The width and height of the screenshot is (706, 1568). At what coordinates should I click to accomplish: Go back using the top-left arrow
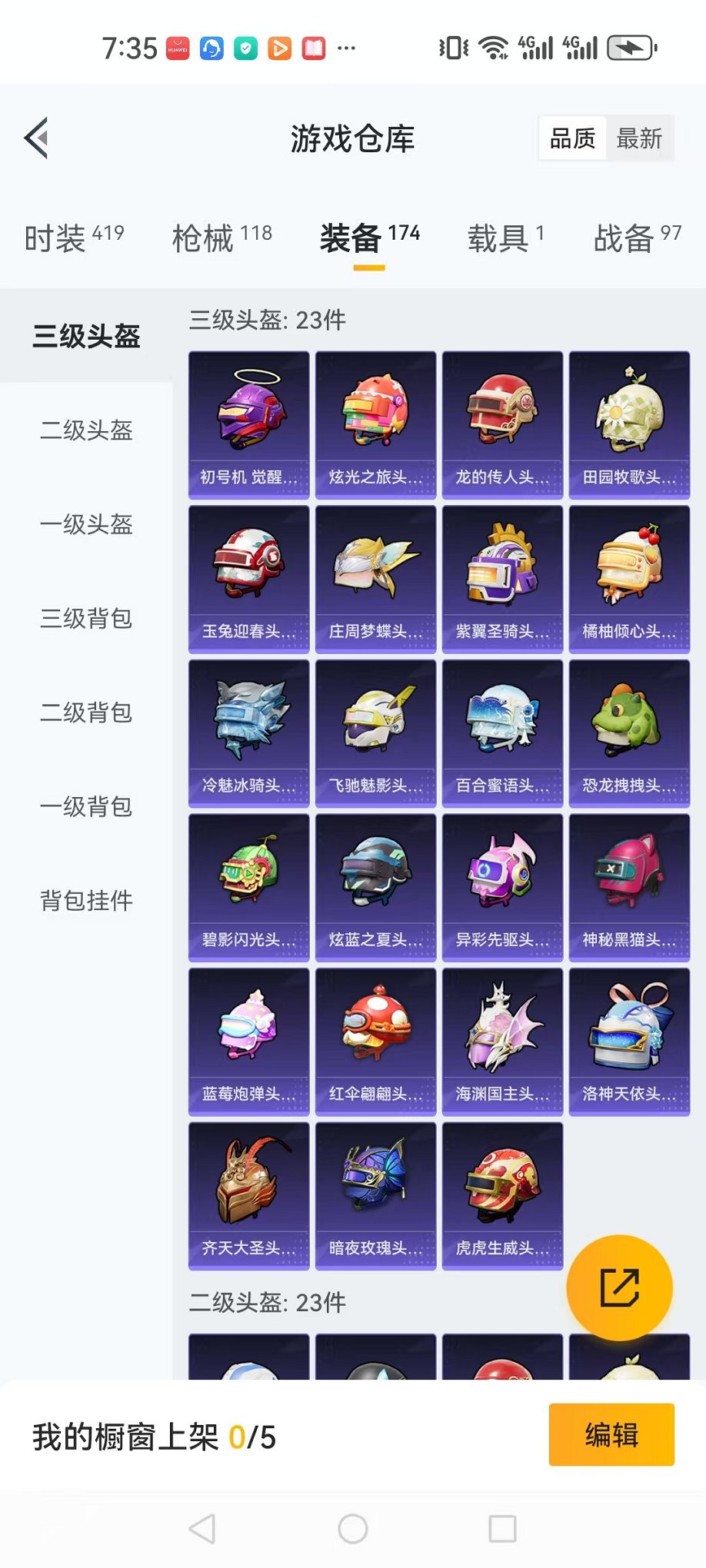point(37,138)
